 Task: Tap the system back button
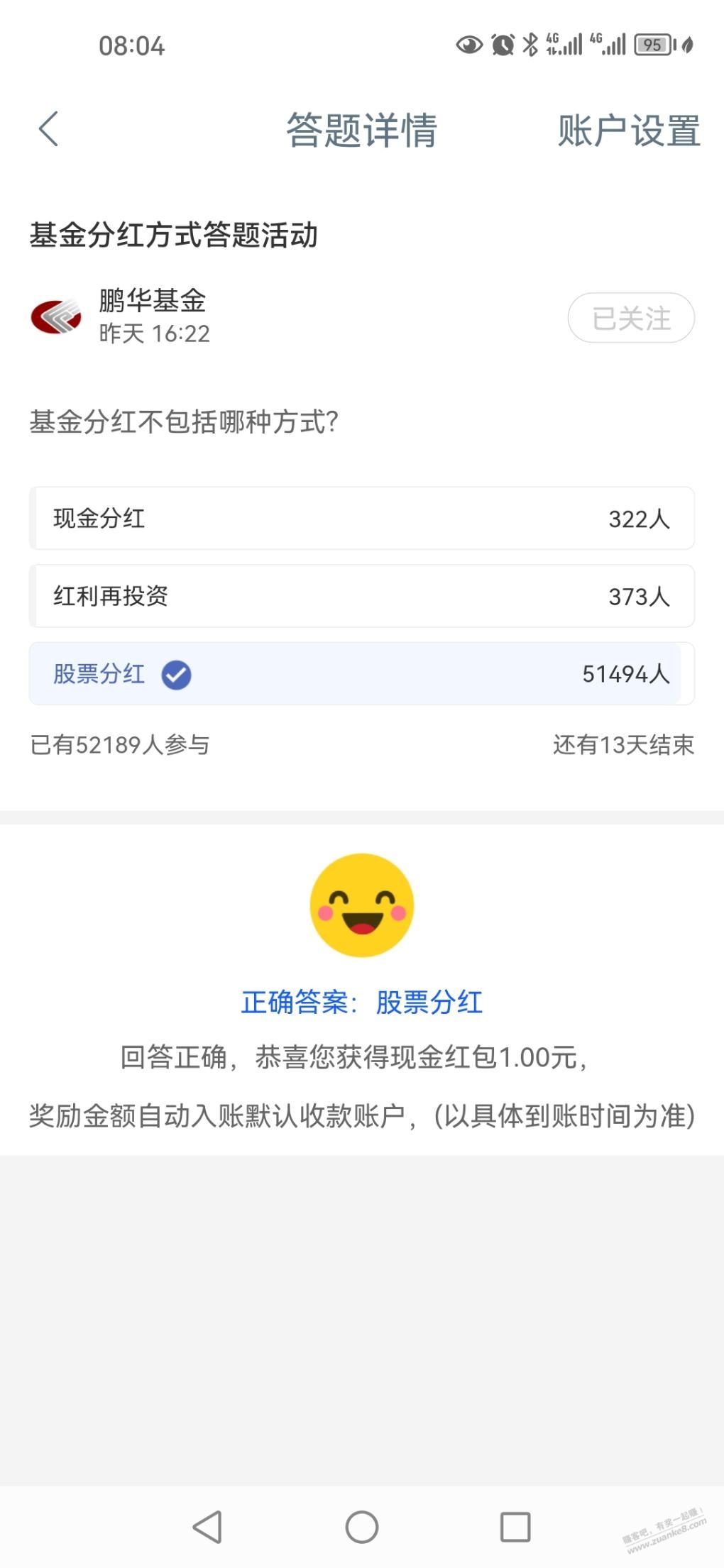(207, 1526)
